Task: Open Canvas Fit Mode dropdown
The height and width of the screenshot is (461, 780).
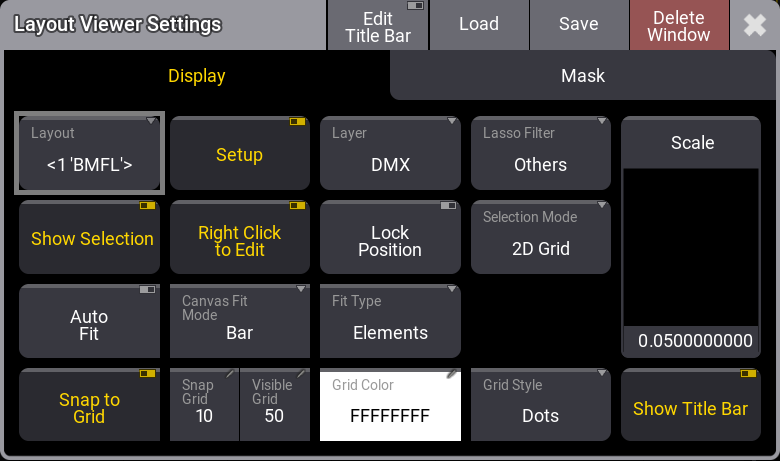Action: (240, 322)
